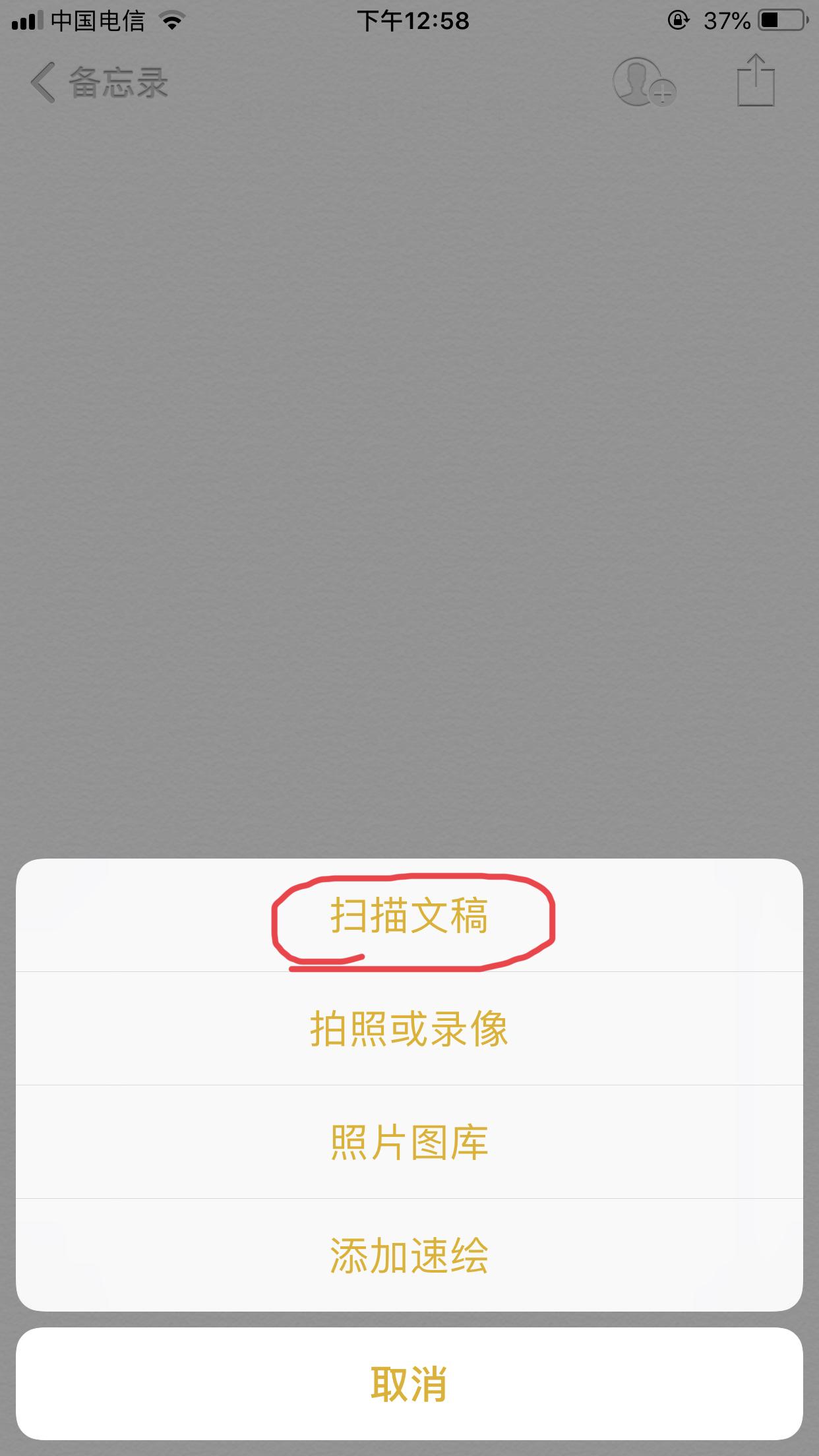The width and height of the screenshot is (819, 1456).
Task: Tap 添加速绘 to add a sketch
Action: (x=409, y=1256)
